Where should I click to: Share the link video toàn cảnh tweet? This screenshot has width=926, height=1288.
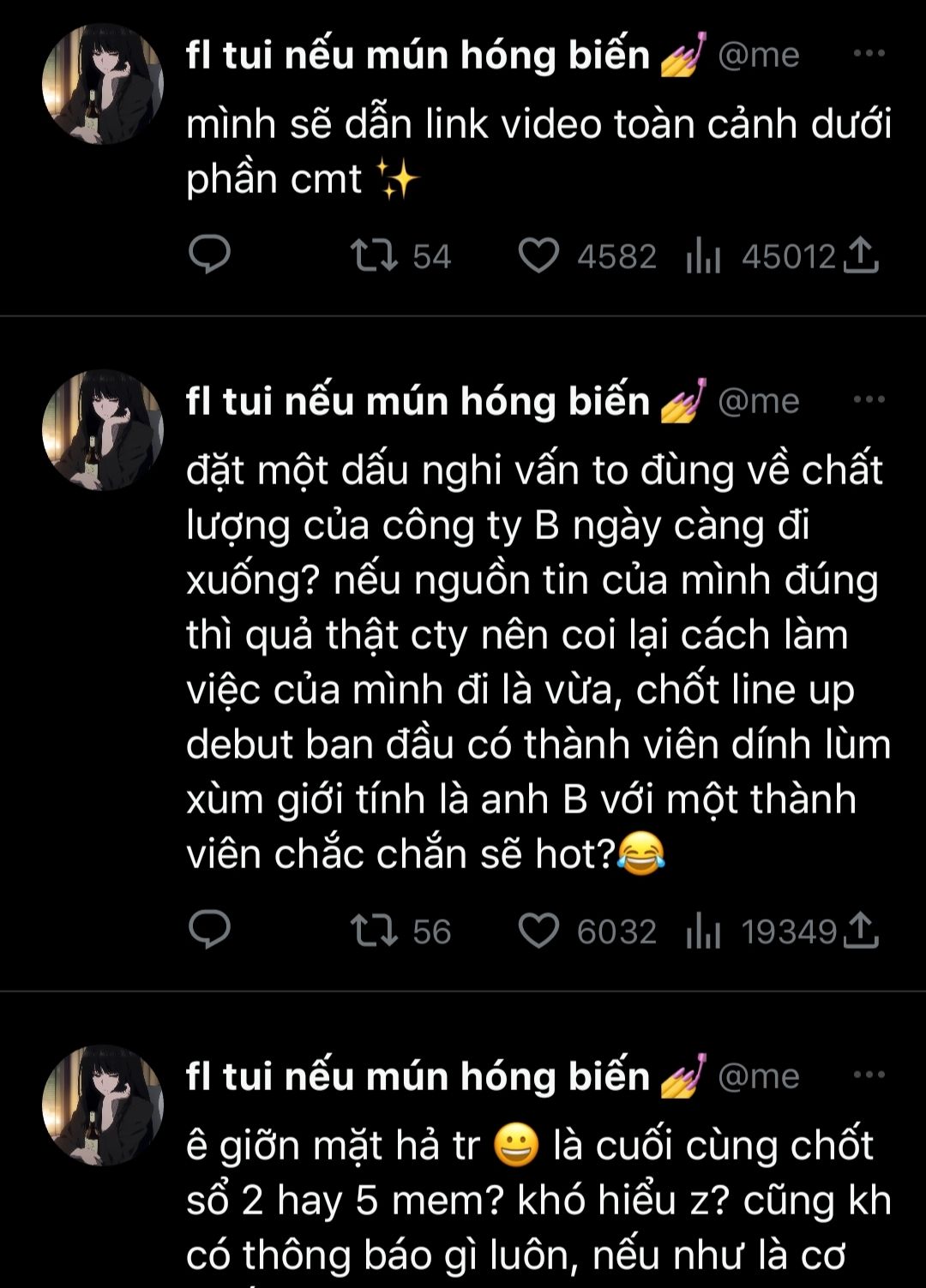(x=861, y=255)
